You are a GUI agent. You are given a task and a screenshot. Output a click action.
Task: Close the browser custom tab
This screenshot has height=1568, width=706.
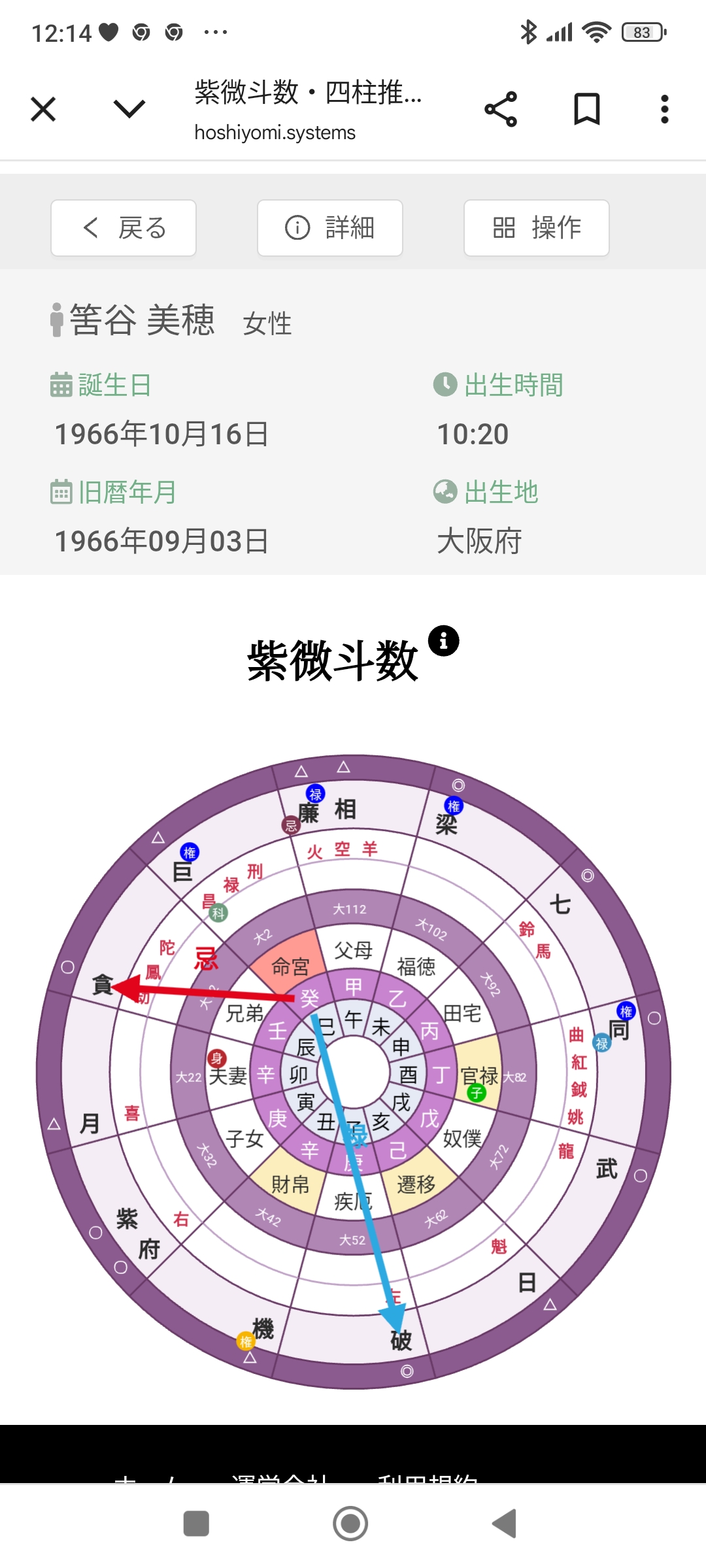point(43,109)
